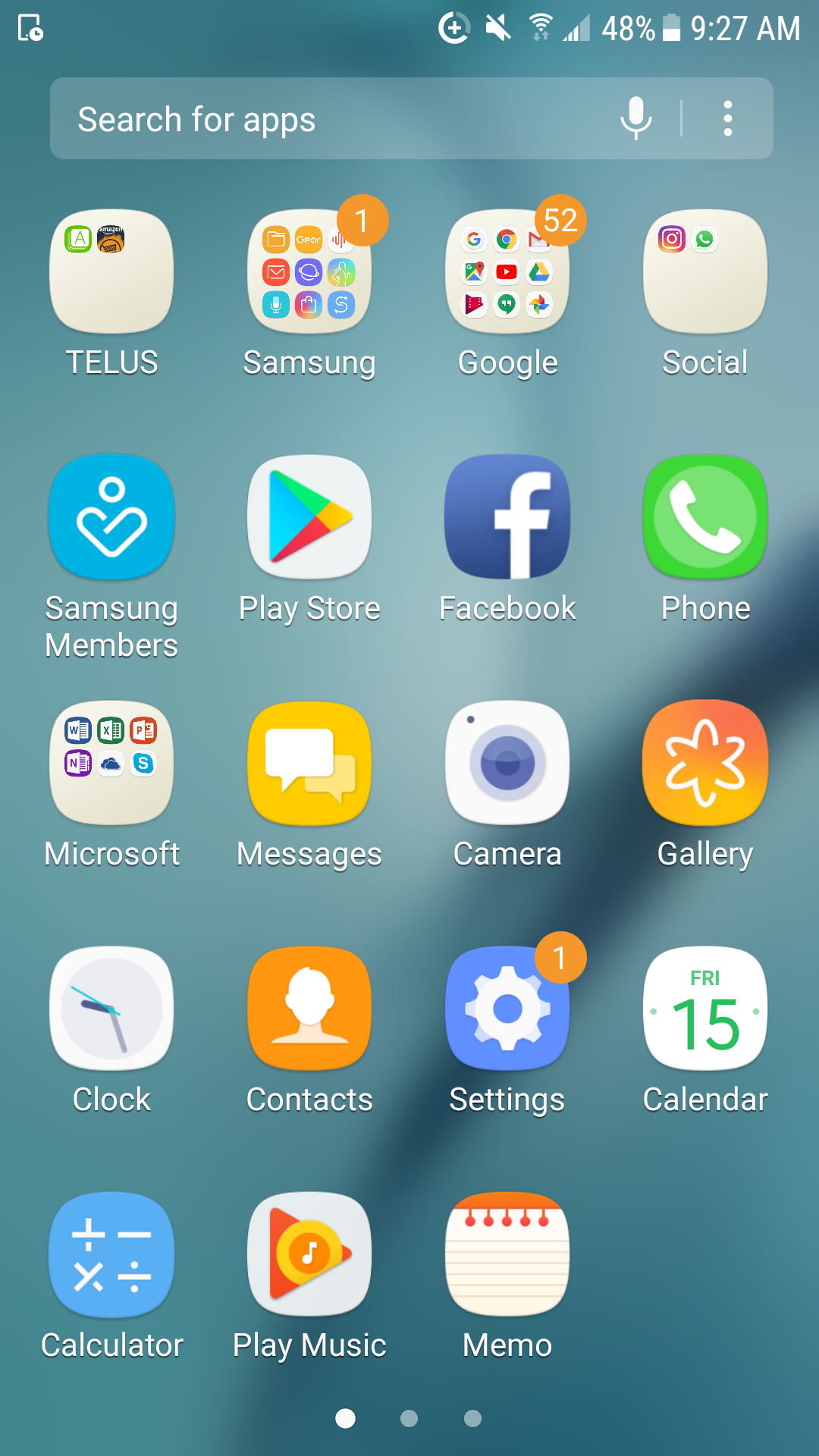Open the Samsung apps folder
This screenshot has width=819, height=1456.
[309, 271]
